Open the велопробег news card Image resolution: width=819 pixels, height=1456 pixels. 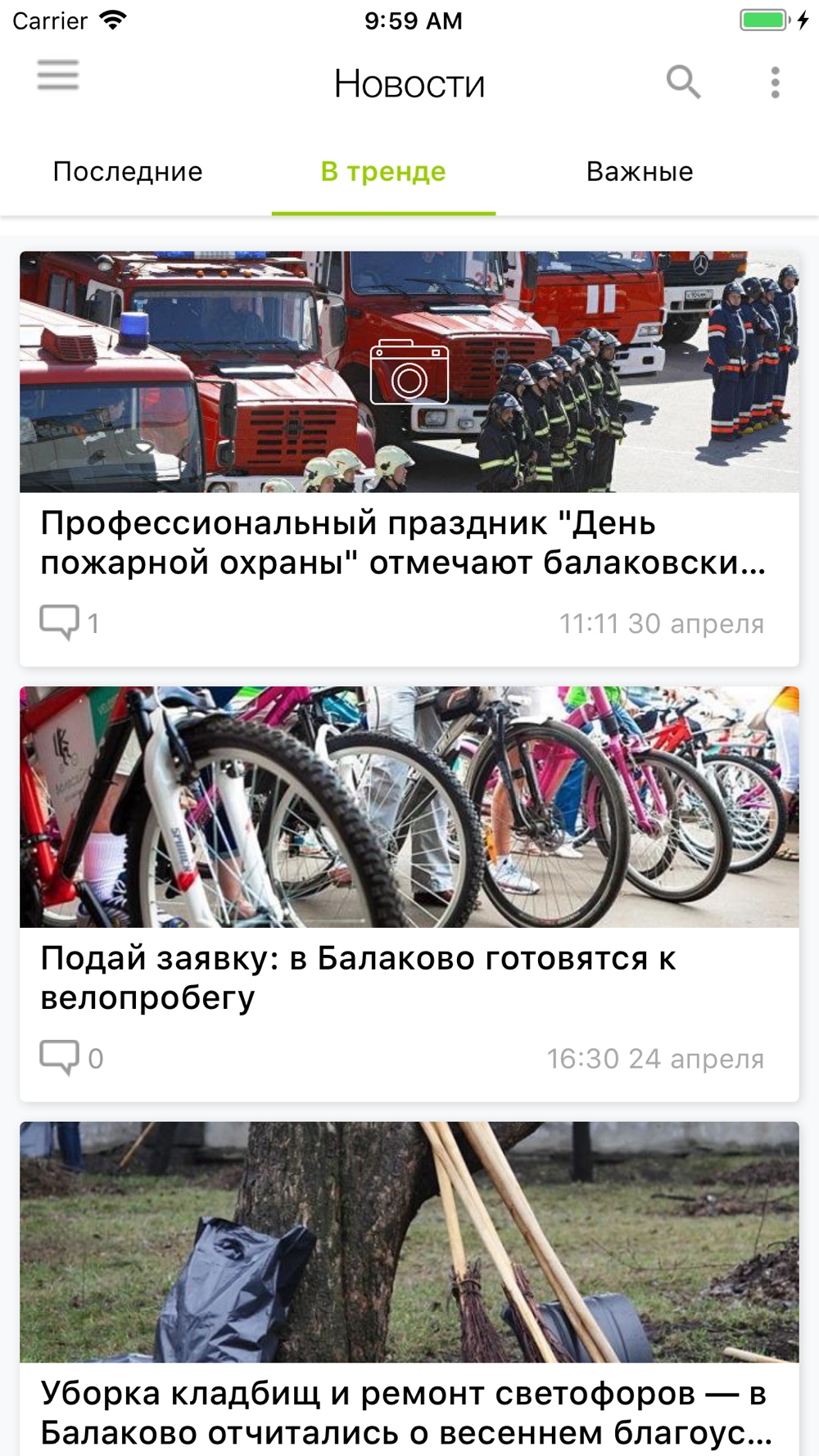tap(409, 893)
